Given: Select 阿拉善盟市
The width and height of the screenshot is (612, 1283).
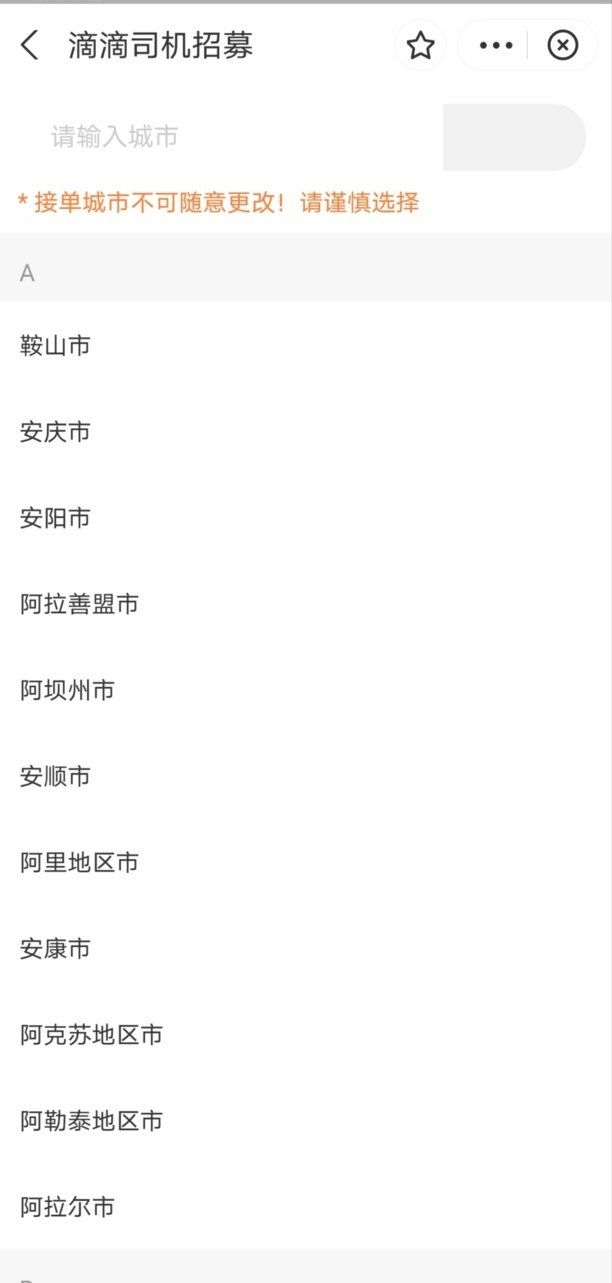Looking at the screenshot, I should (306, 603).
